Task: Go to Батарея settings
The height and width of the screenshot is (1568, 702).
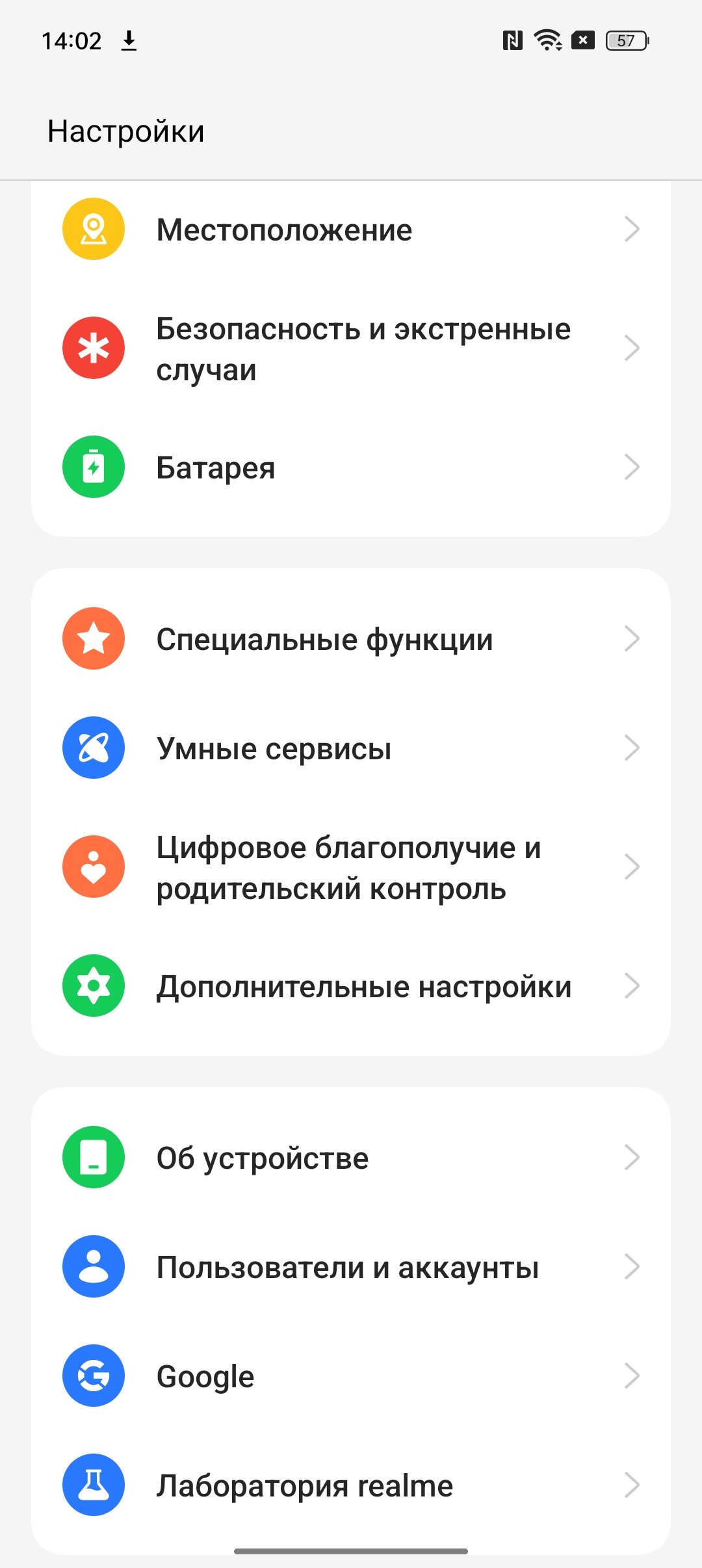Action: pyautogui.click(x=351, y=467)
